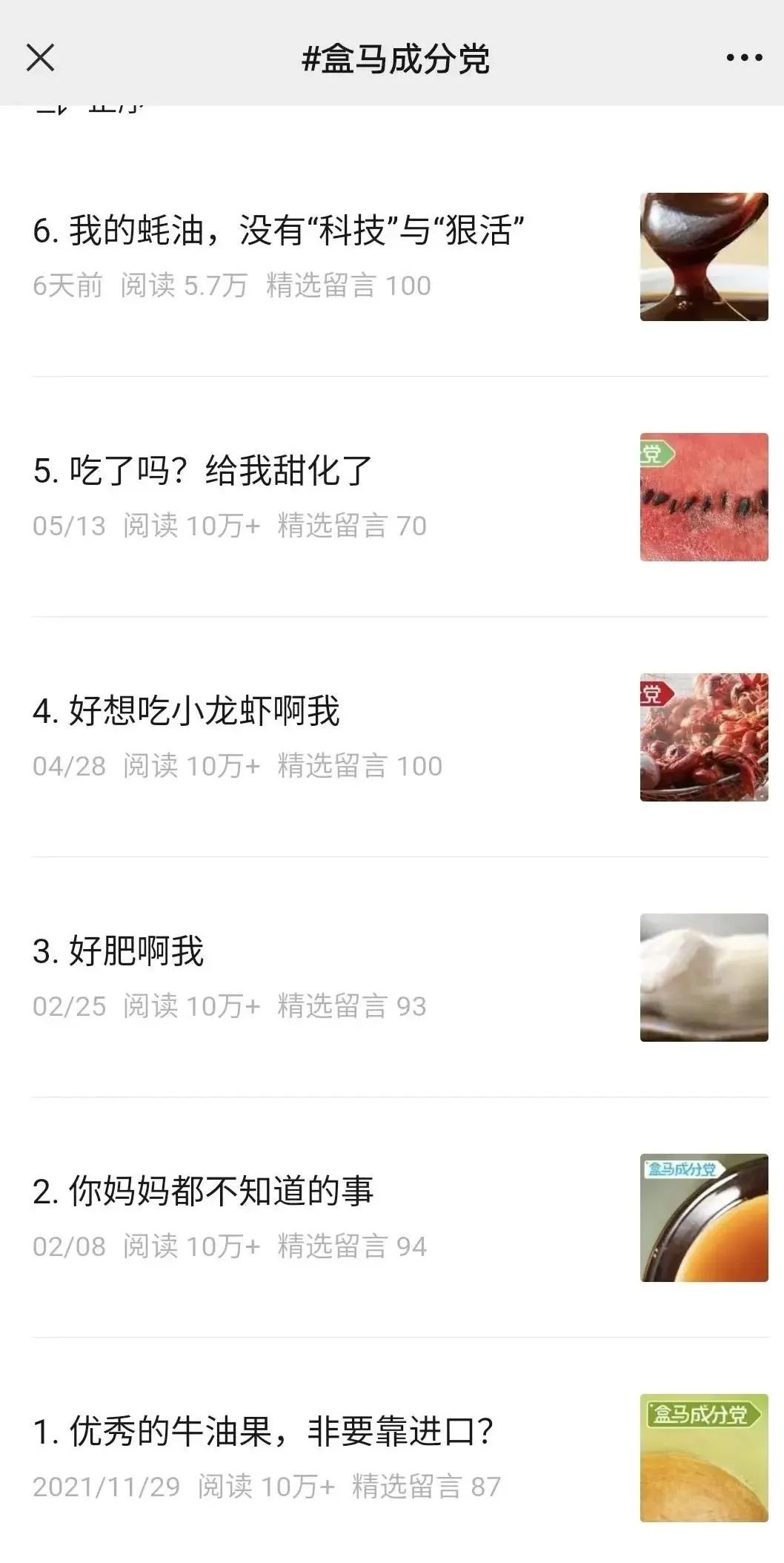This screenshot has height=1563, width=784.
Task: Open article 4 好想吃小龙虾啊我
Action: pyautogui.click(x=186, y=712)
